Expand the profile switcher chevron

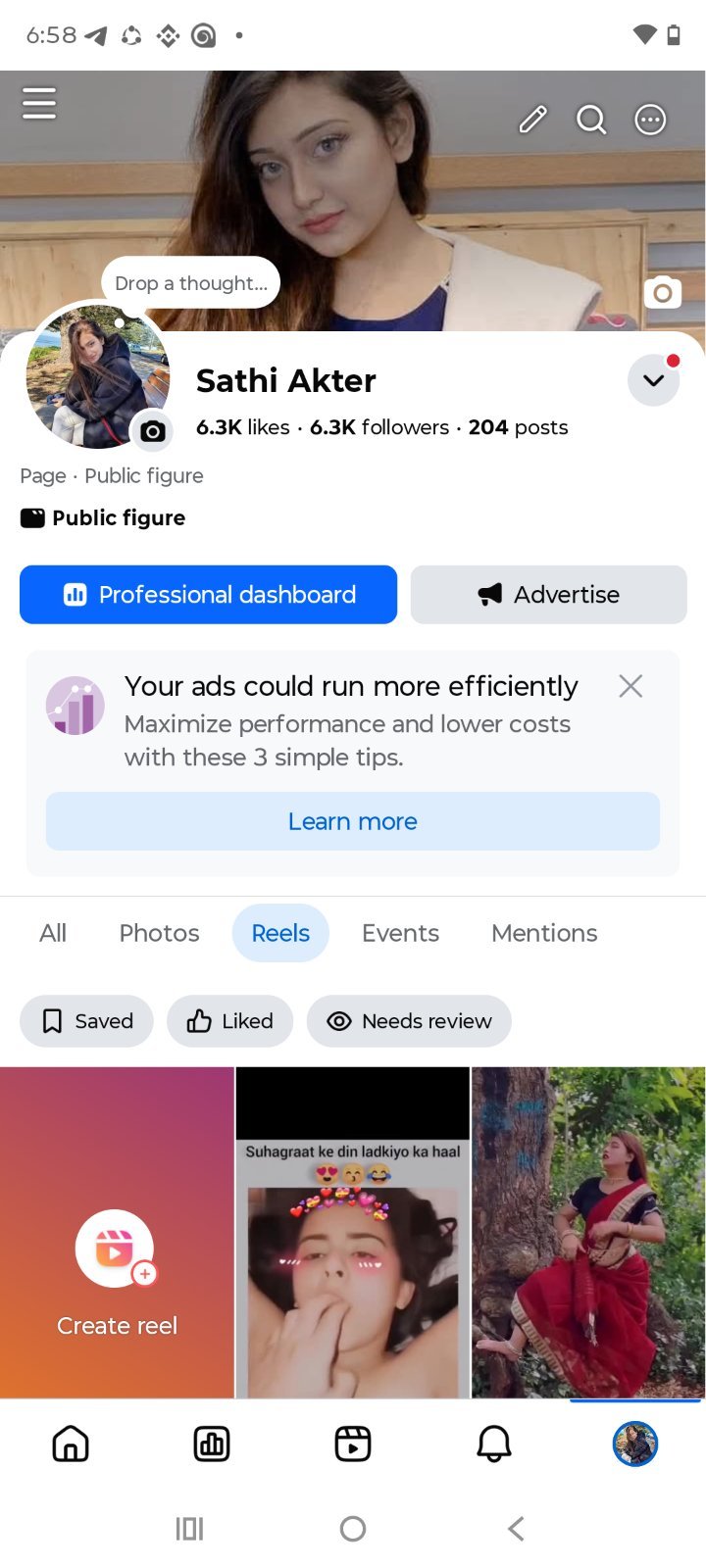pos(654,380)
